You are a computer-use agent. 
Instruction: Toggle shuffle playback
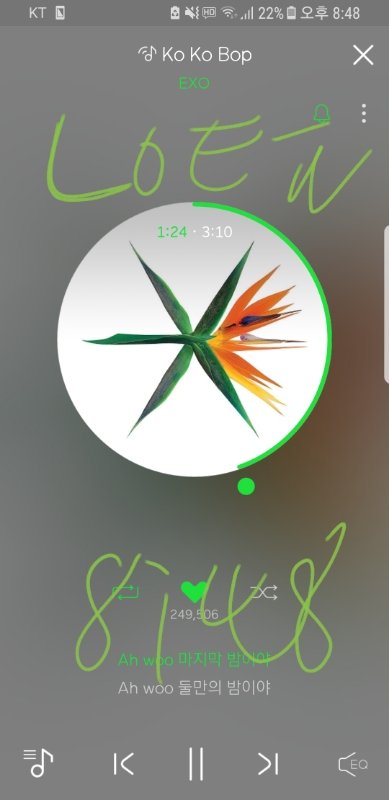[x=264, y=592]
